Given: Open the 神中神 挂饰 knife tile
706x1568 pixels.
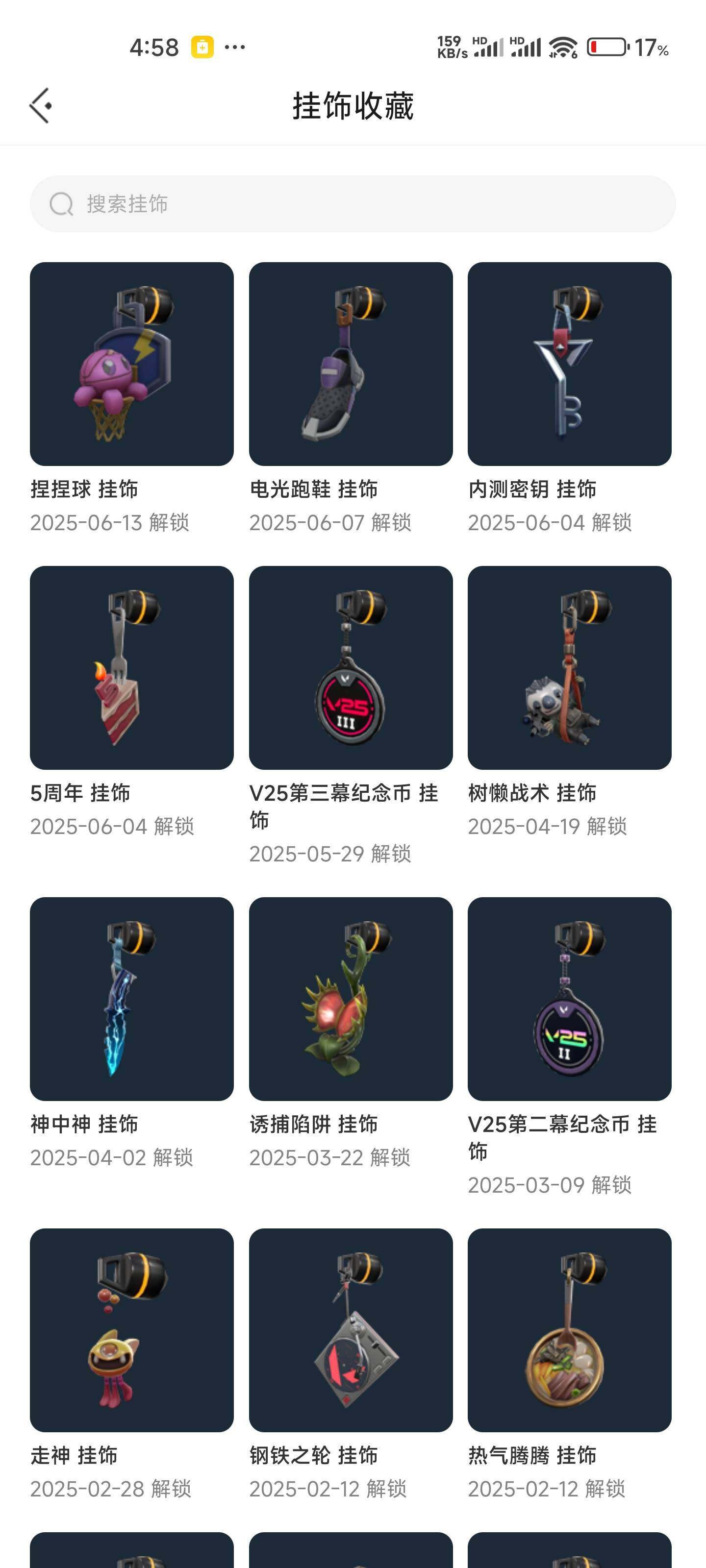Looking at the screenshot, I should pos(131,999).
